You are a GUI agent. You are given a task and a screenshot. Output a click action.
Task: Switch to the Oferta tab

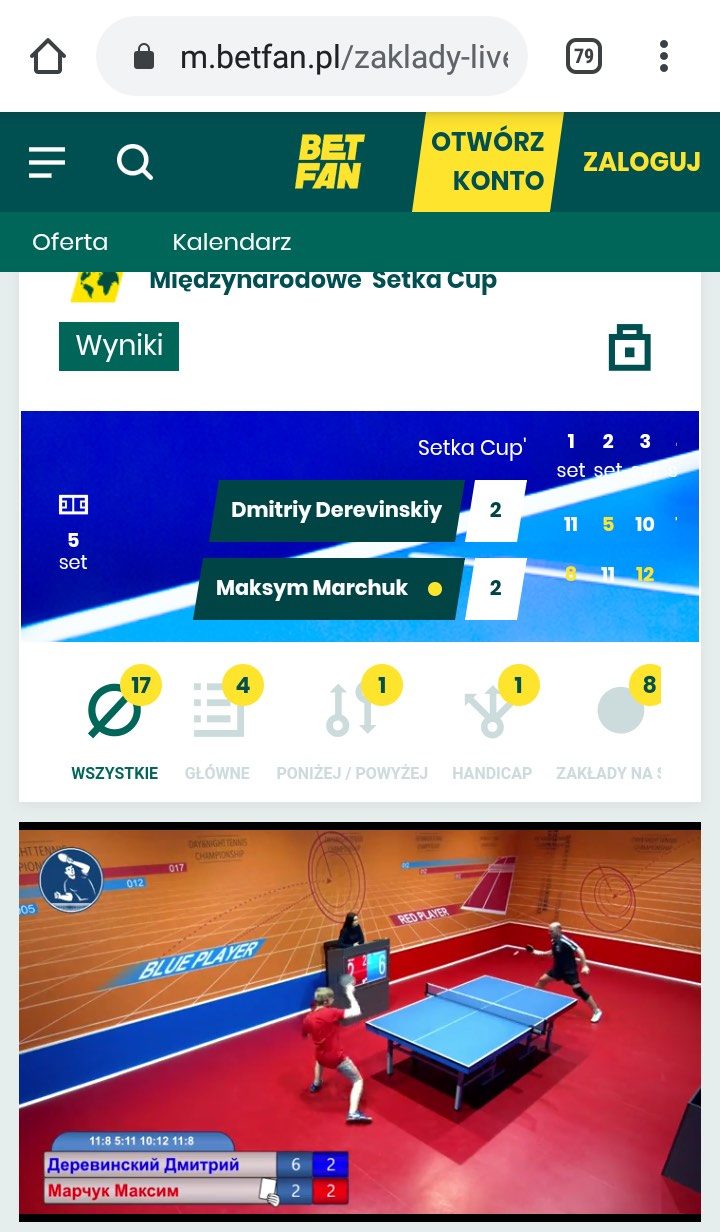70,242
